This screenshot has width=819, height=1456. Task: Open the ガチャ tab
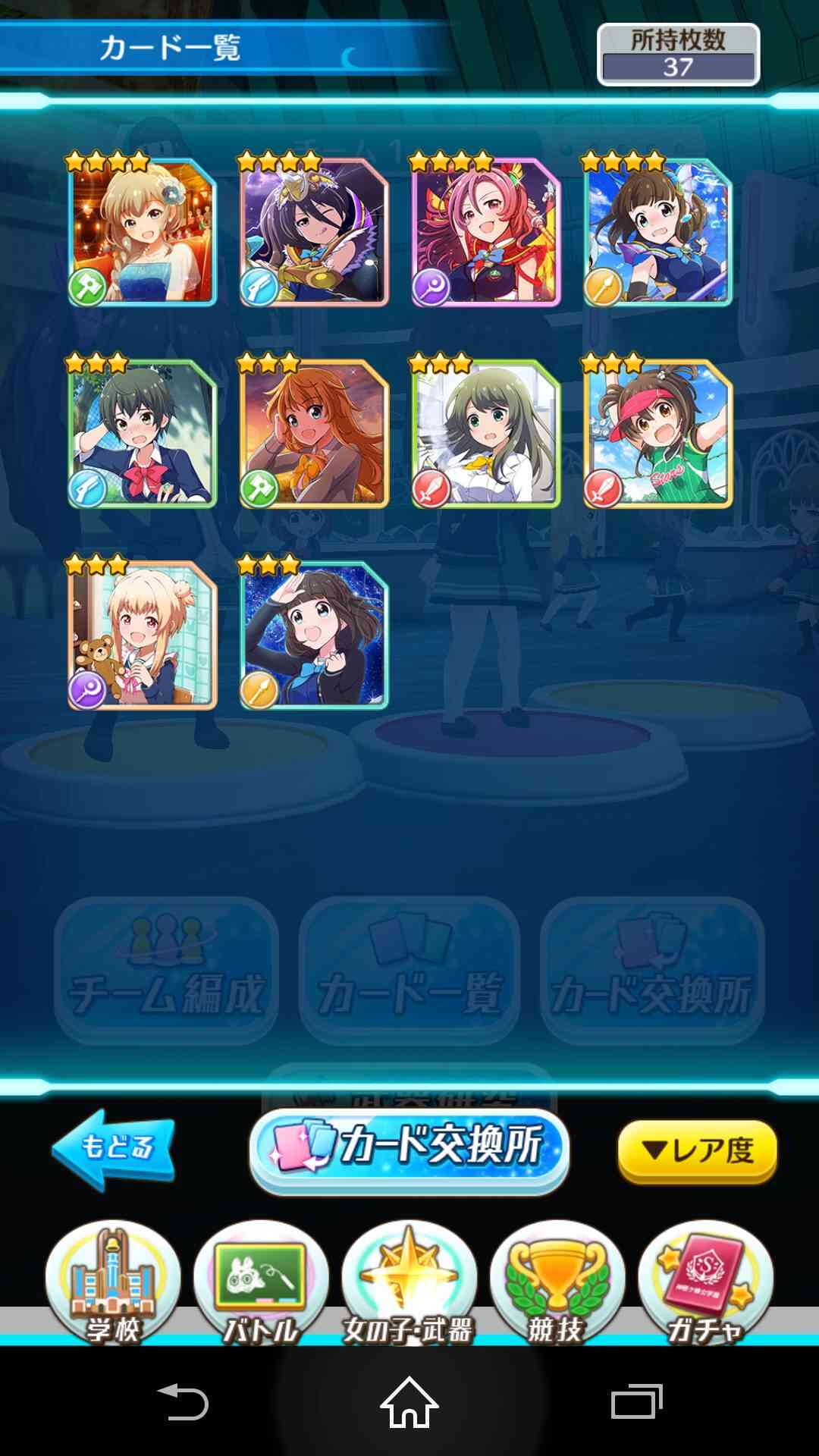click(705, 1283)
